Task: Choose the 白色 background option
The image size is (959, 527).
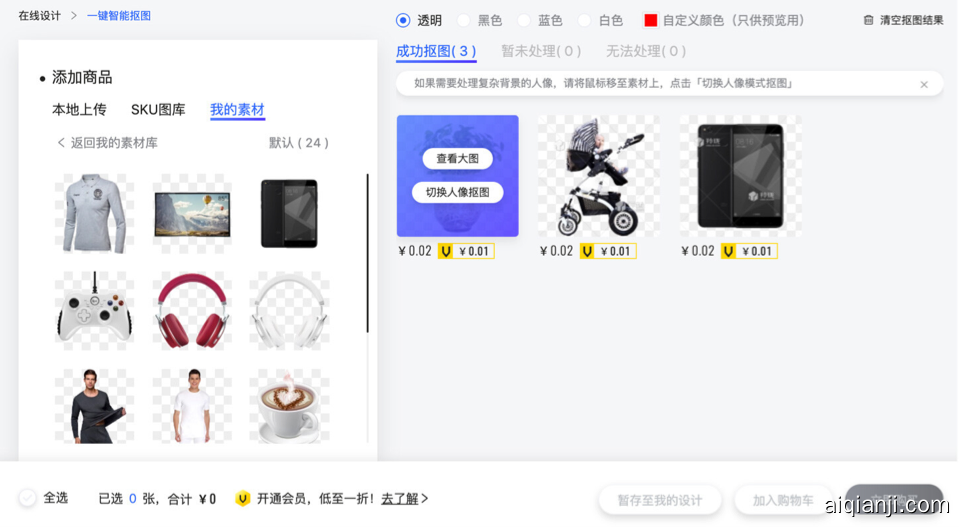Action: point(585,20)
